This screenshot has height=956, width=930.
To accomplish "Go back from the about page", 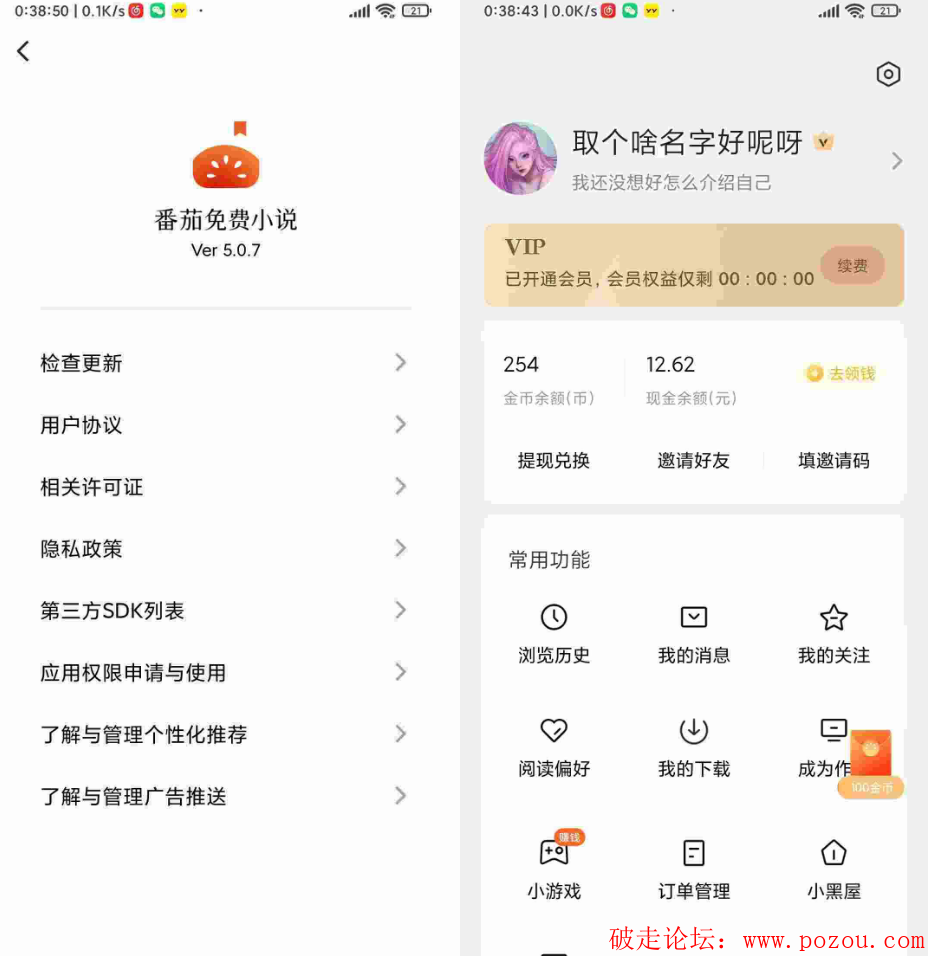I will [24, 51].
